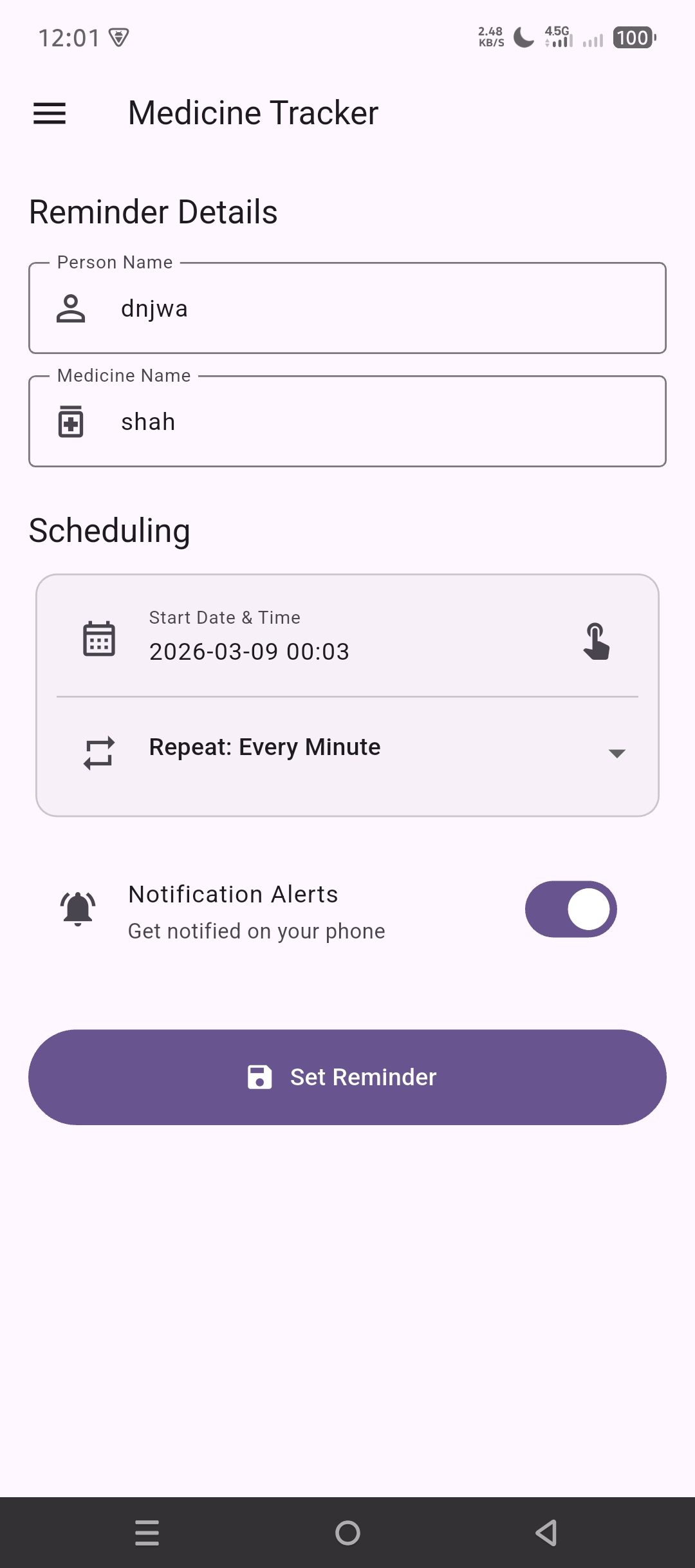Open the hamburger drawer menu
695x1568 pixels.
50,113
